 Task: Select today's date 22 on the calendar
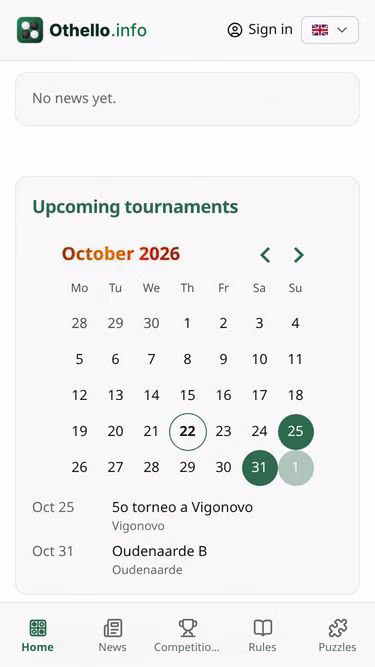pos(188,432)
